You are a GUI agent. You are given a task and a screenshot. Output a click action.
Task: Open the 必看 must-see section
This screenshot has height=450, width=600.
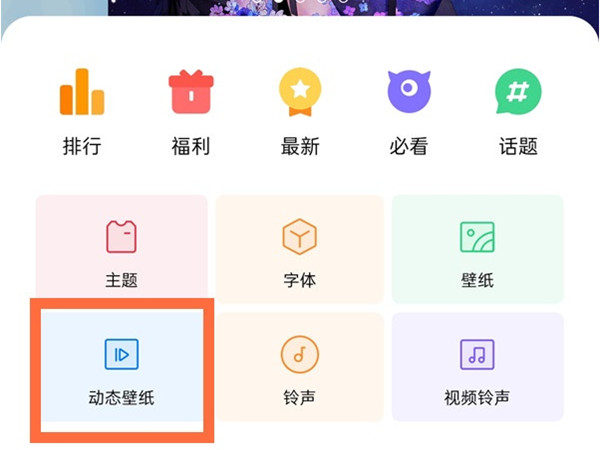click(408, 110)
